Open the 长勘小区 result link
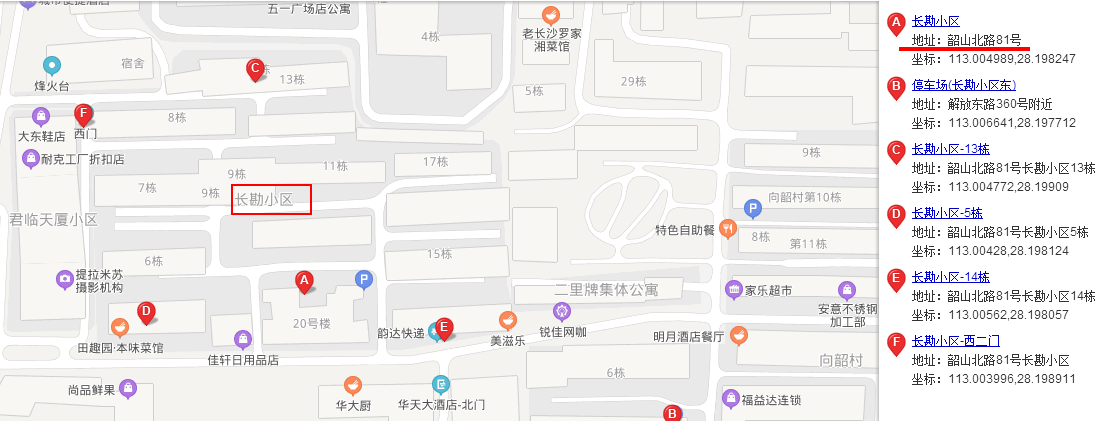Image resolution: width=1096 pixels, height=421 pixels. [936, 21]
